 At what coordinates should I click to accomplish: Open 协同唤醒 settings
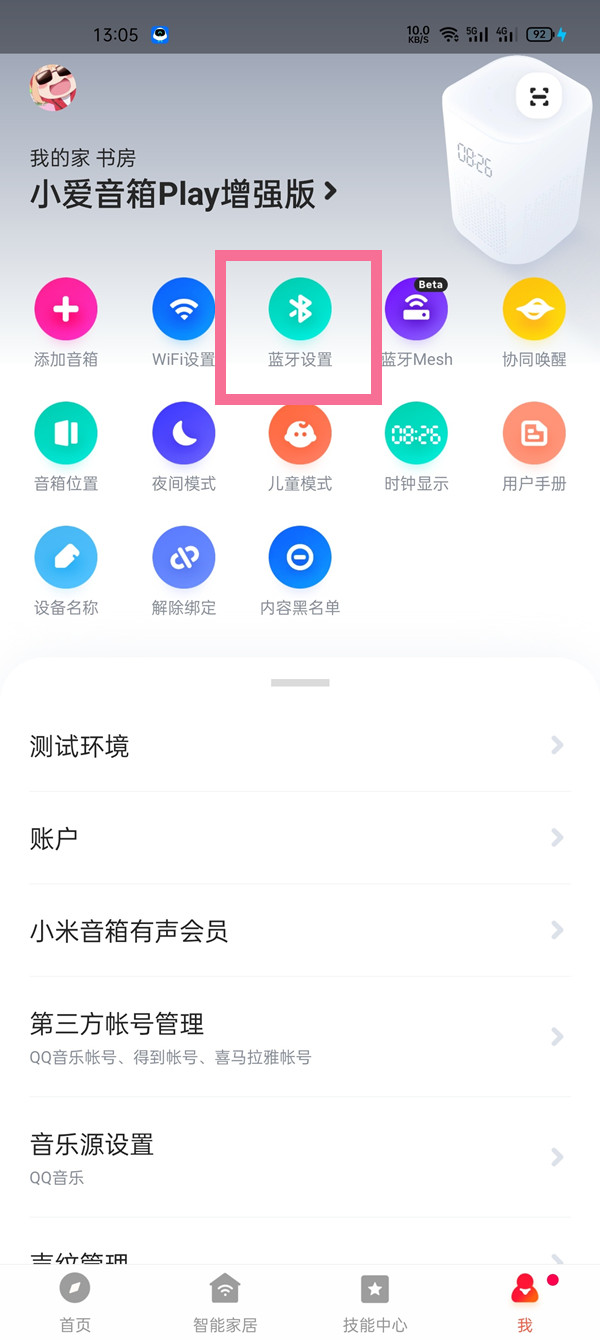tap(534, 310)
